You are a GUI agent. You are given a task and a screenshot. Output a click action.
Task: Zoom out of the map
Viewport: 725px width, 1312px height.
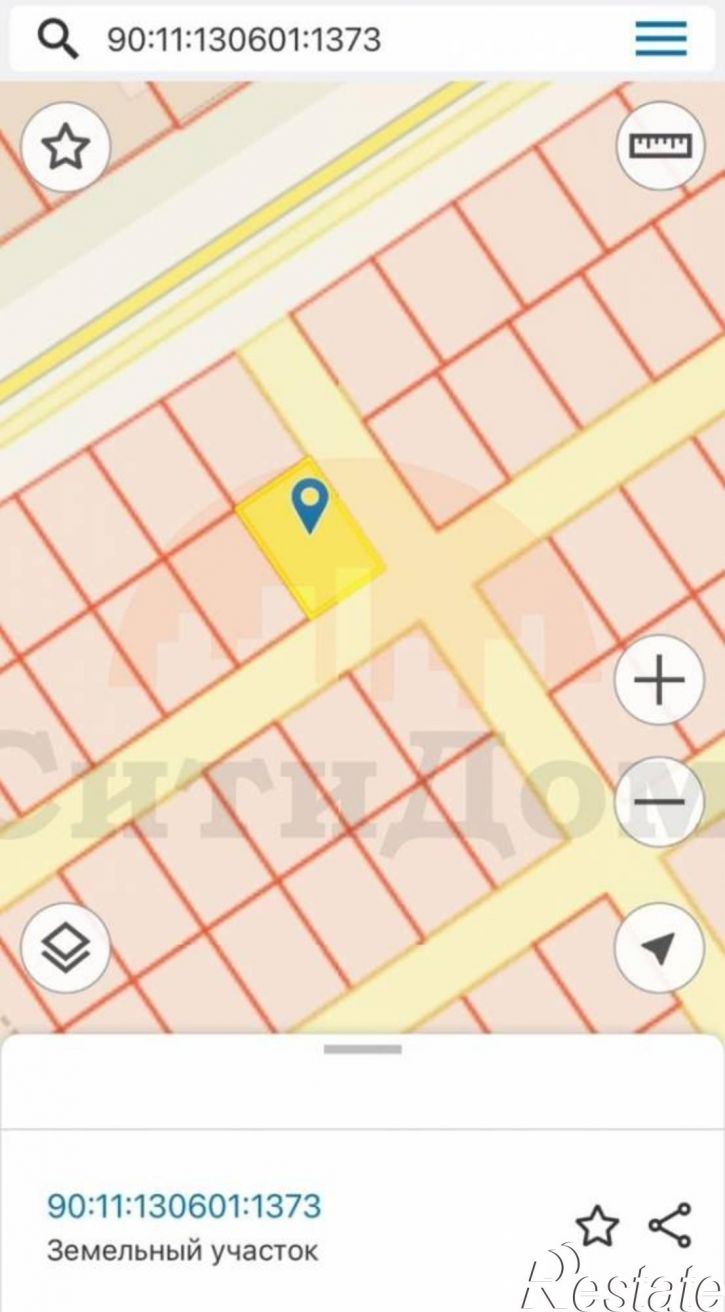pos(660,802)
